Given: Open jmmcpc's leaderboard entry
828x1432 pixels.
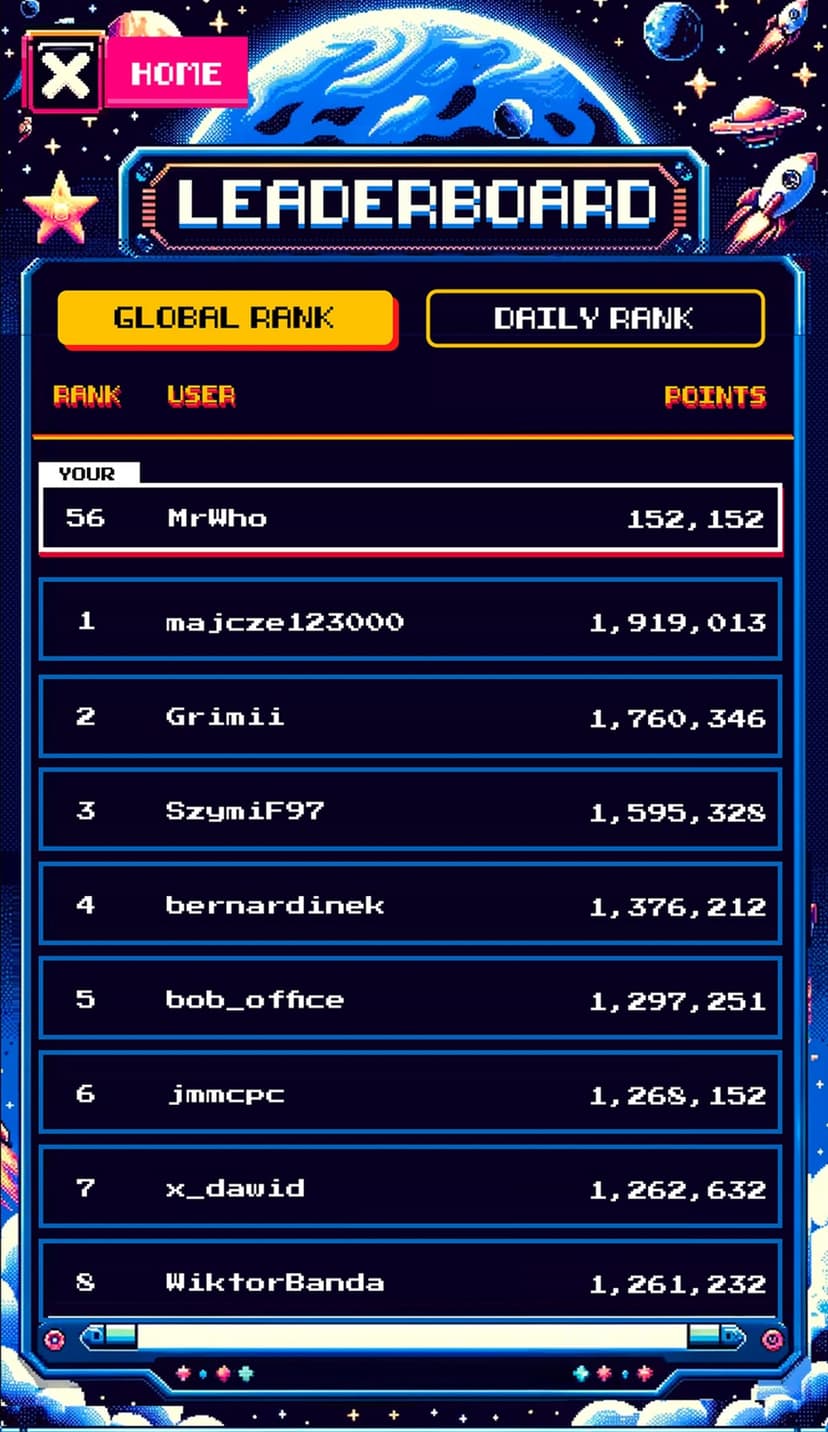Looking at the screenshot, I should [410, 1094].
